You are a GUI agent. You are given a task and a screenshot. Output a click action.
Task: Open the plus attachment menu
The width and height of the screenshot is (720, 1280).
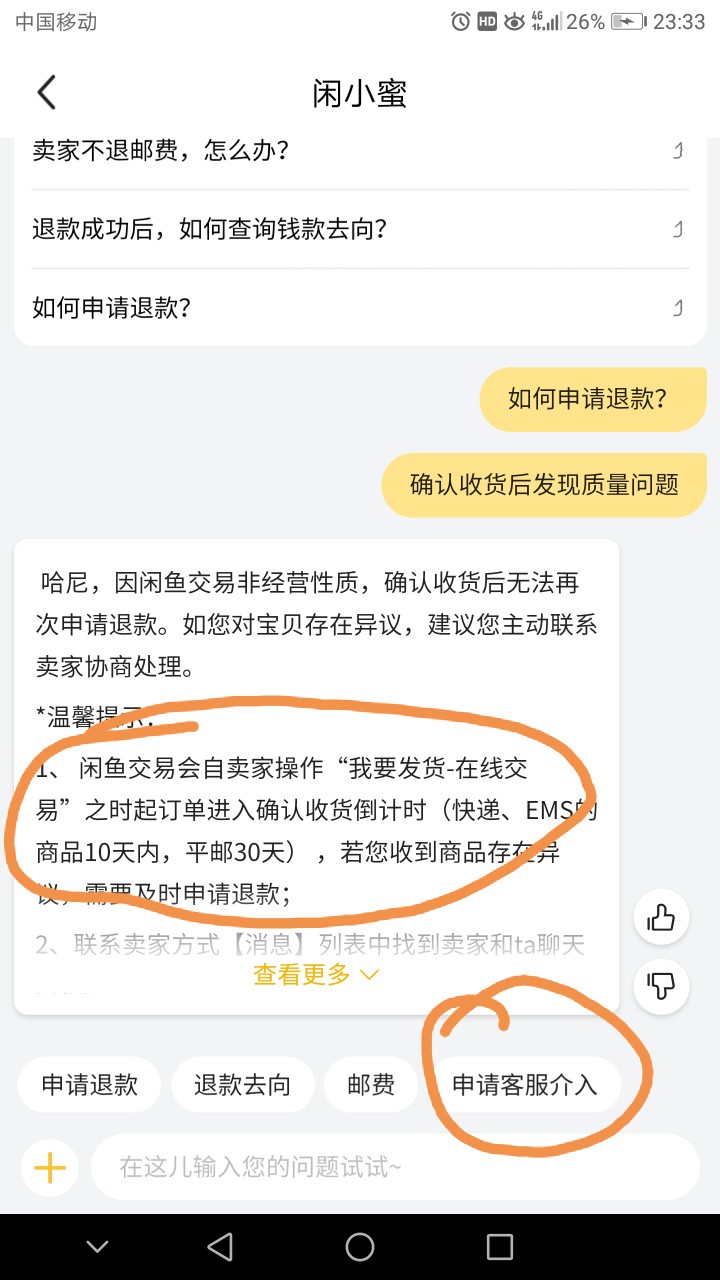(49, 1167)
